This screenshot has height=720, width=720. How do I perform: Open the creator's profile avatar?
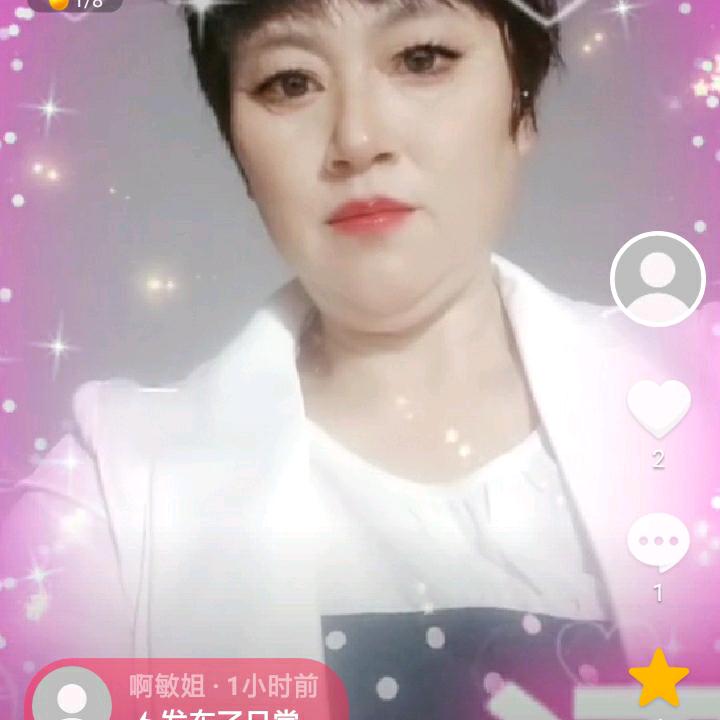pos(658,279)
